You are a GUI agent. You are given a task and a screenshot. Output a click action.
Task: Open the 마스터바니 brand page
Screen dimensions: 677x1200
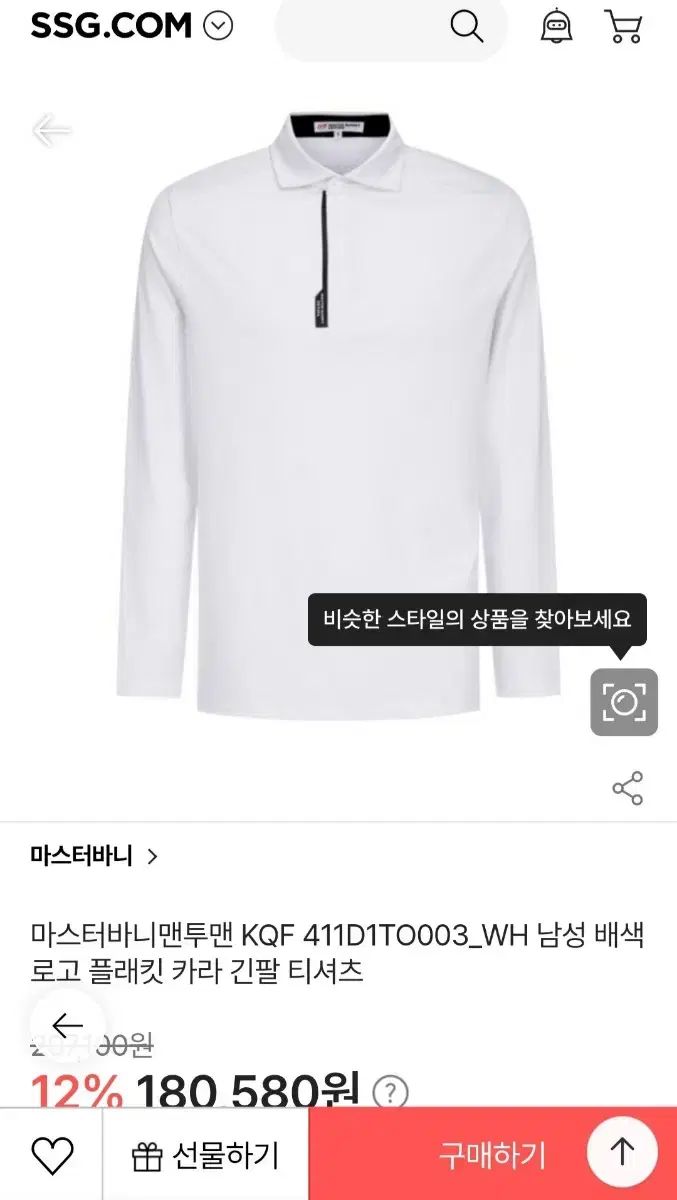[94, 856]
